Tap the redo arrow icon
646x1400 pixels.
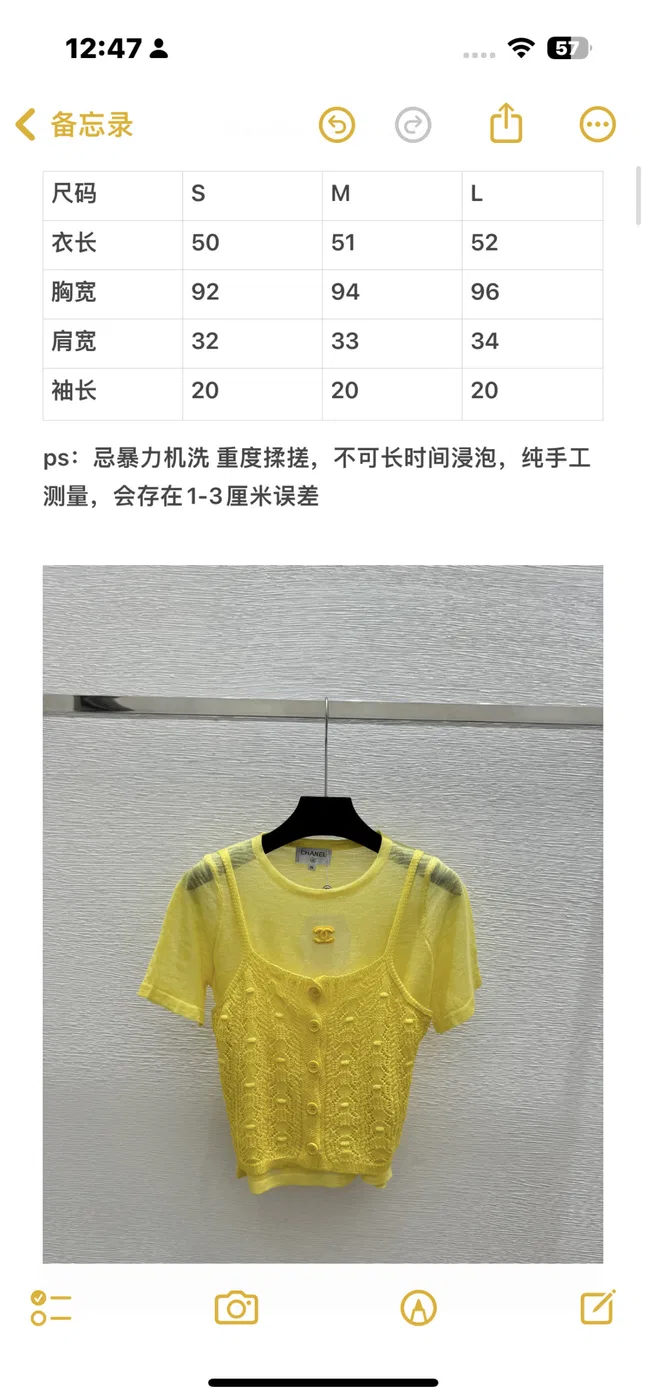(412, 125)
